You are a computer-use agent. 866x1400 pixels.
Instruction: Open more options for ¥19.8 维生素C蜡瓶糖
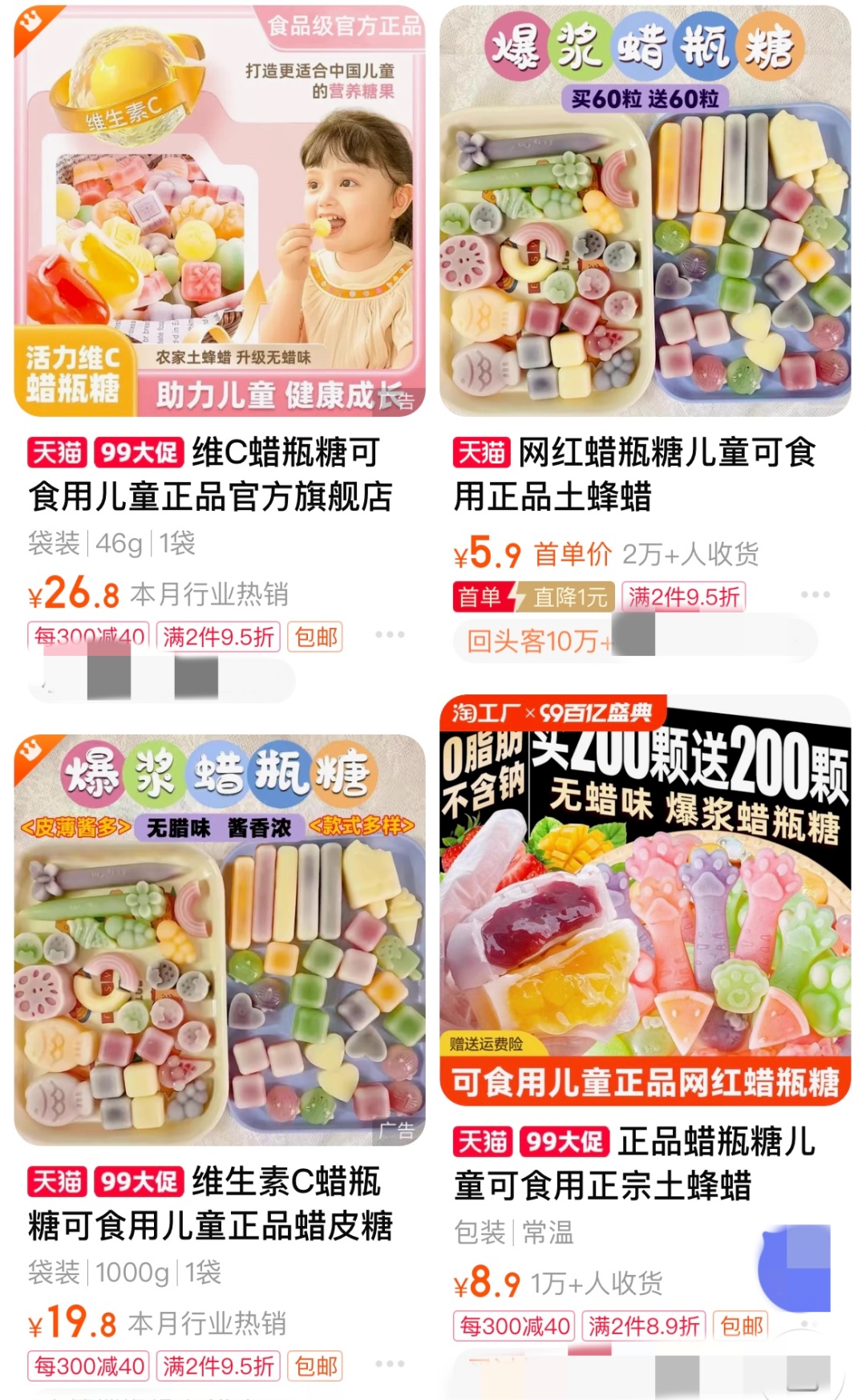[390, 1364]
